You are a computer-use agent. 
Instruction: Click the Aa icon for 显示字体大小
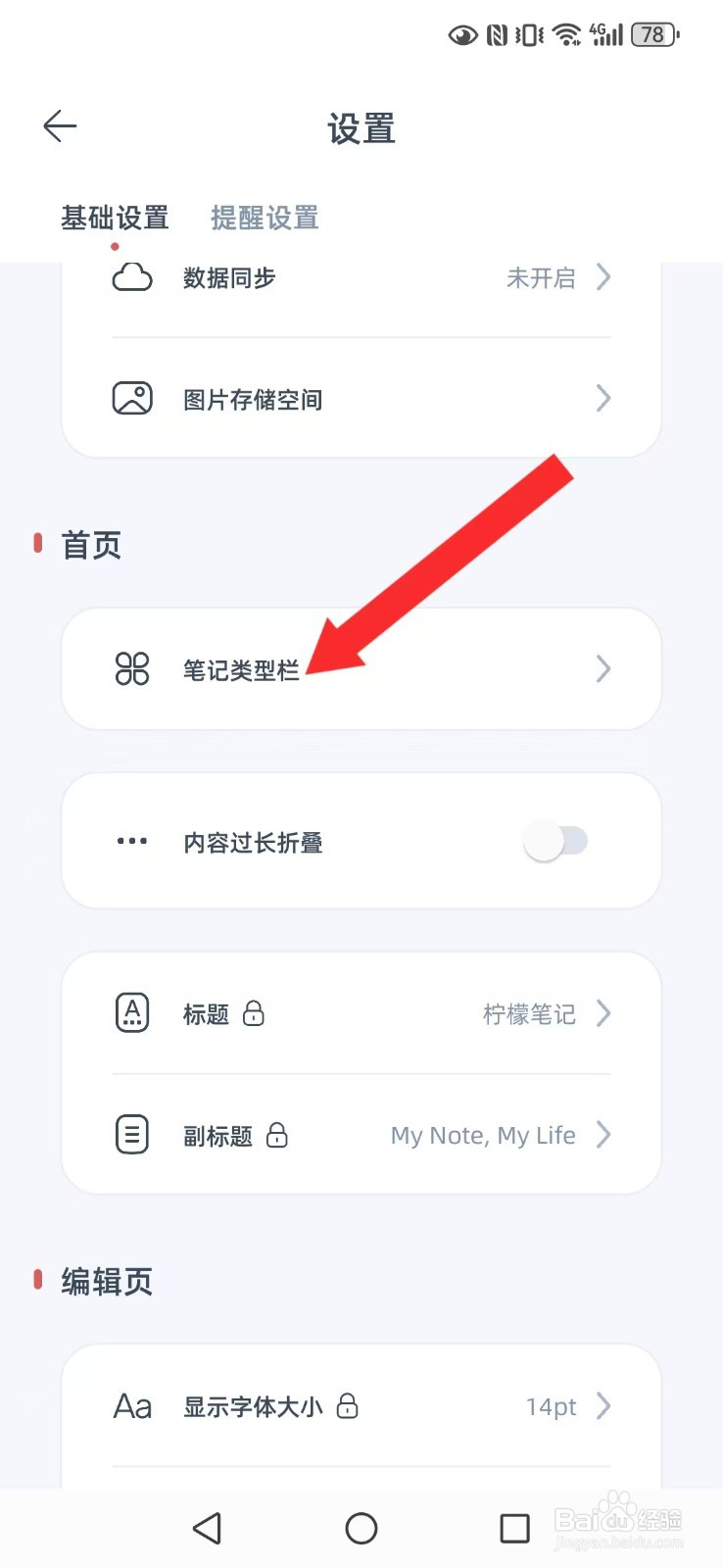pos(132,1406)
